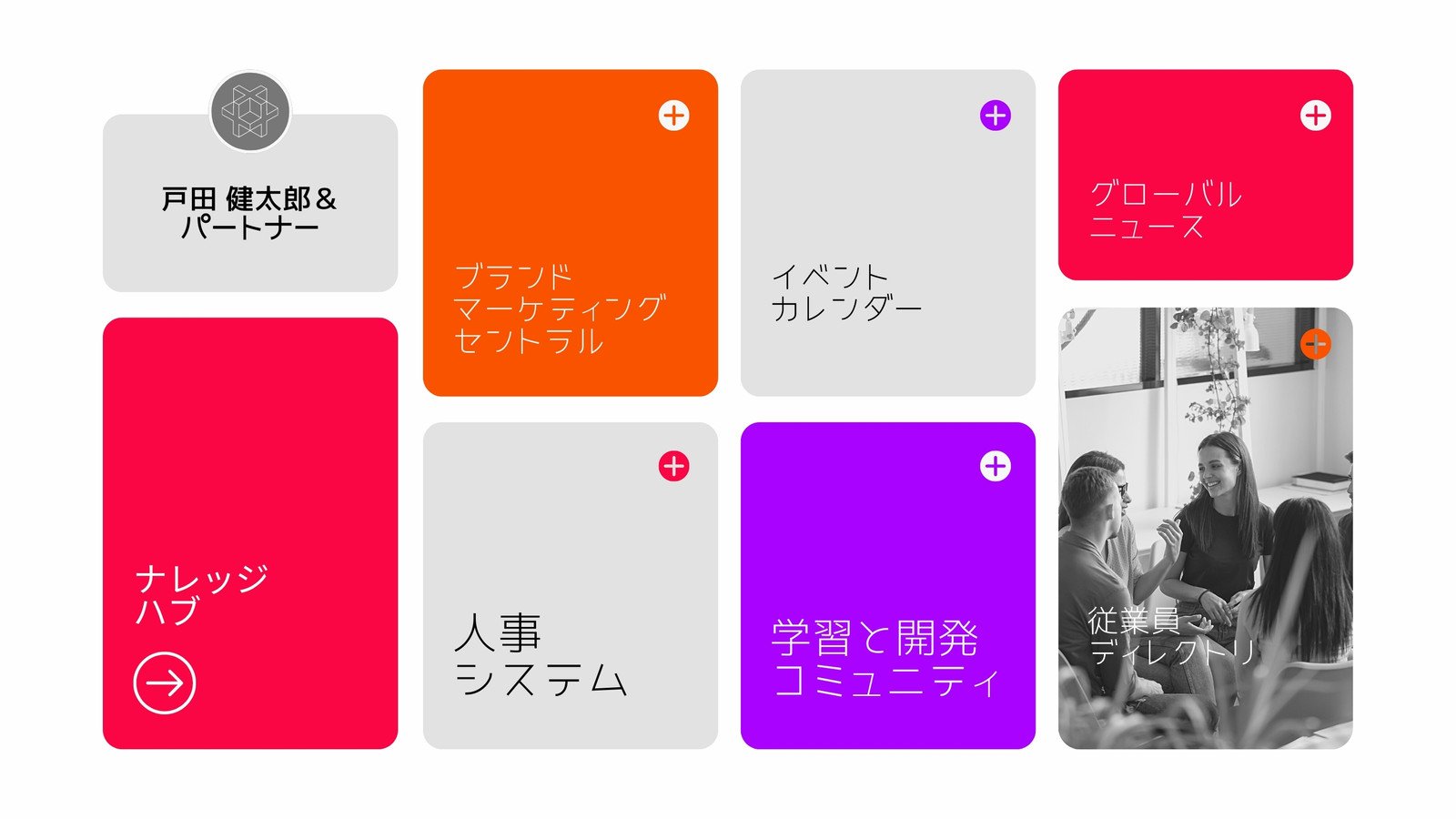
Task: Open ナレッジハブ with the arrow button
Action: (x=165, y=682)
